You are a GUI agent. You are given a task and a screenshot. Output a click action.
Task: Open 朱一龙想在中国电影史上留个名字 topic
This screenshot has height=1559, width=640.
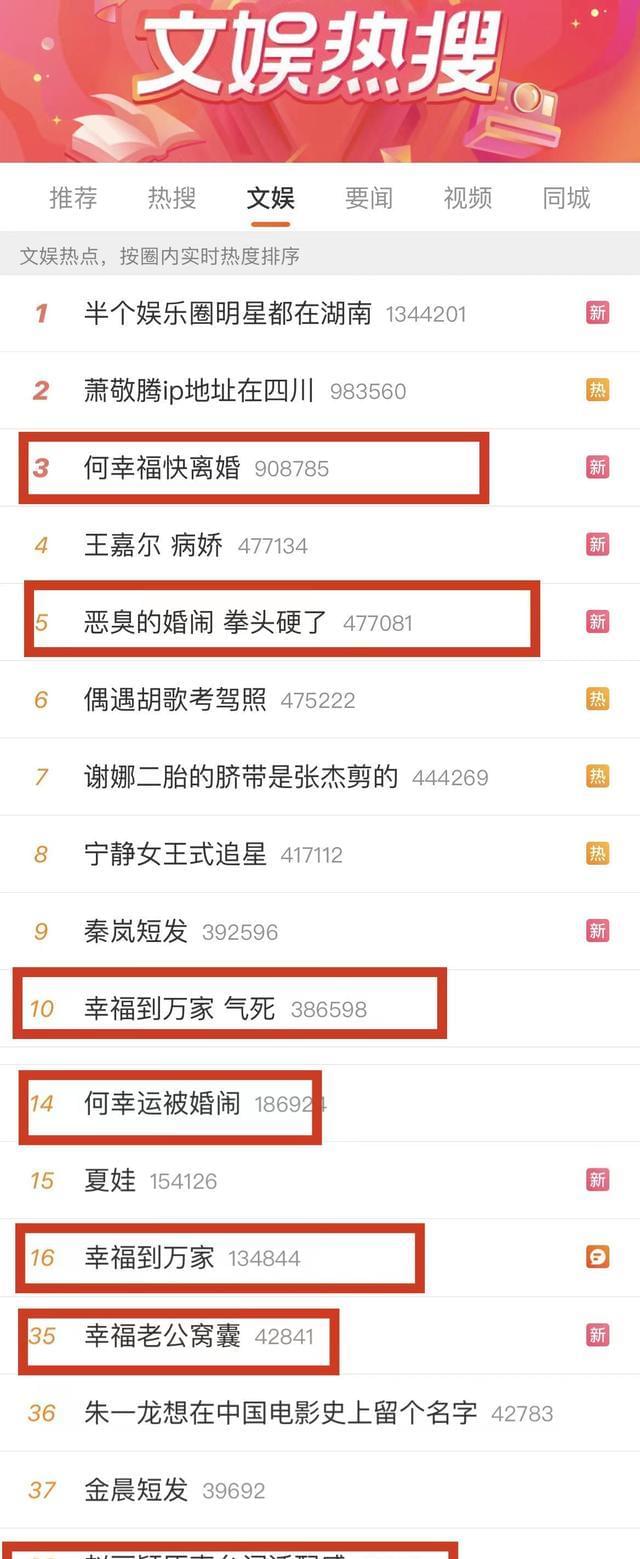click(x=280, y=1413)
